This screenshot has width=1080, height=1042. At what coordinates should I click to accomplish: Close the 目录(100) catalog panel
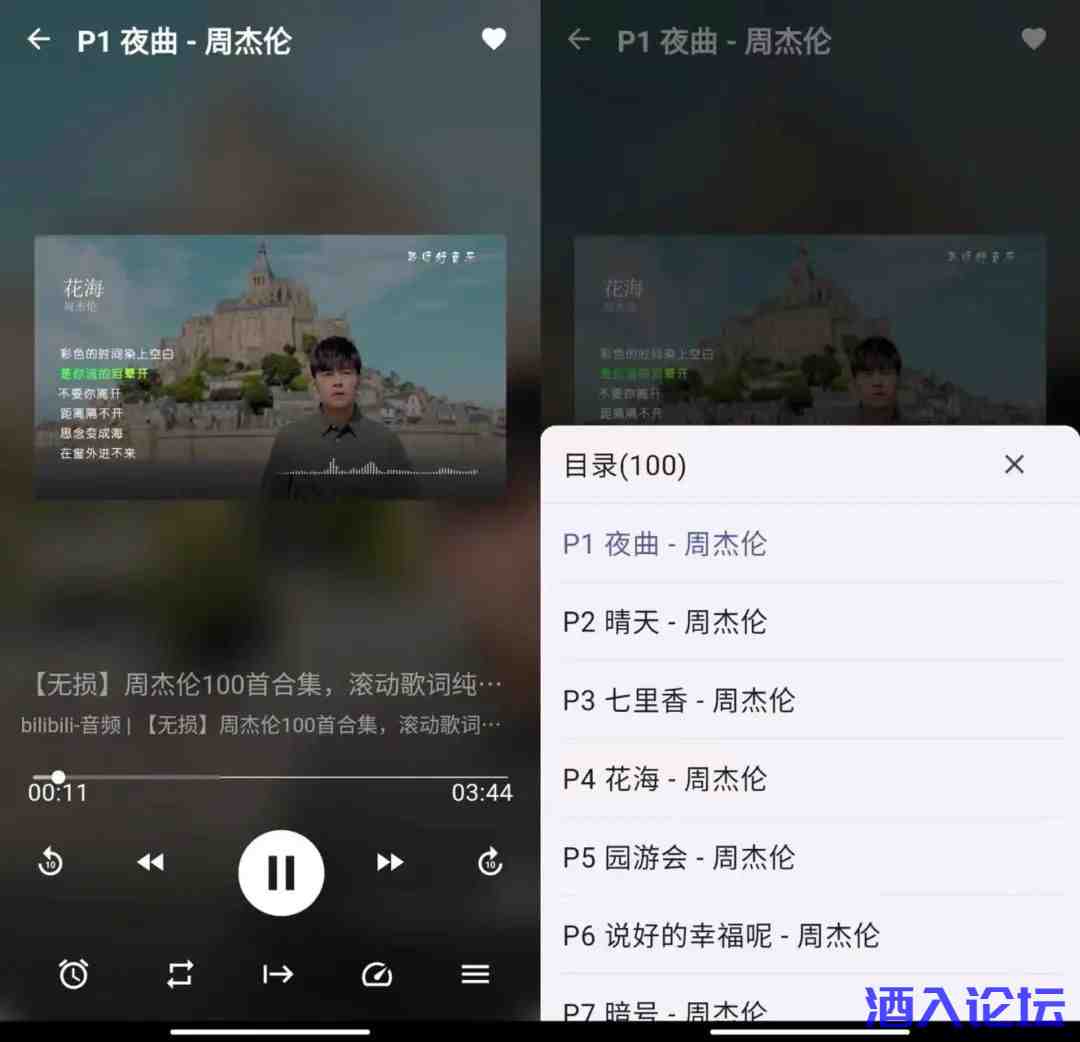coord(1014,464)
